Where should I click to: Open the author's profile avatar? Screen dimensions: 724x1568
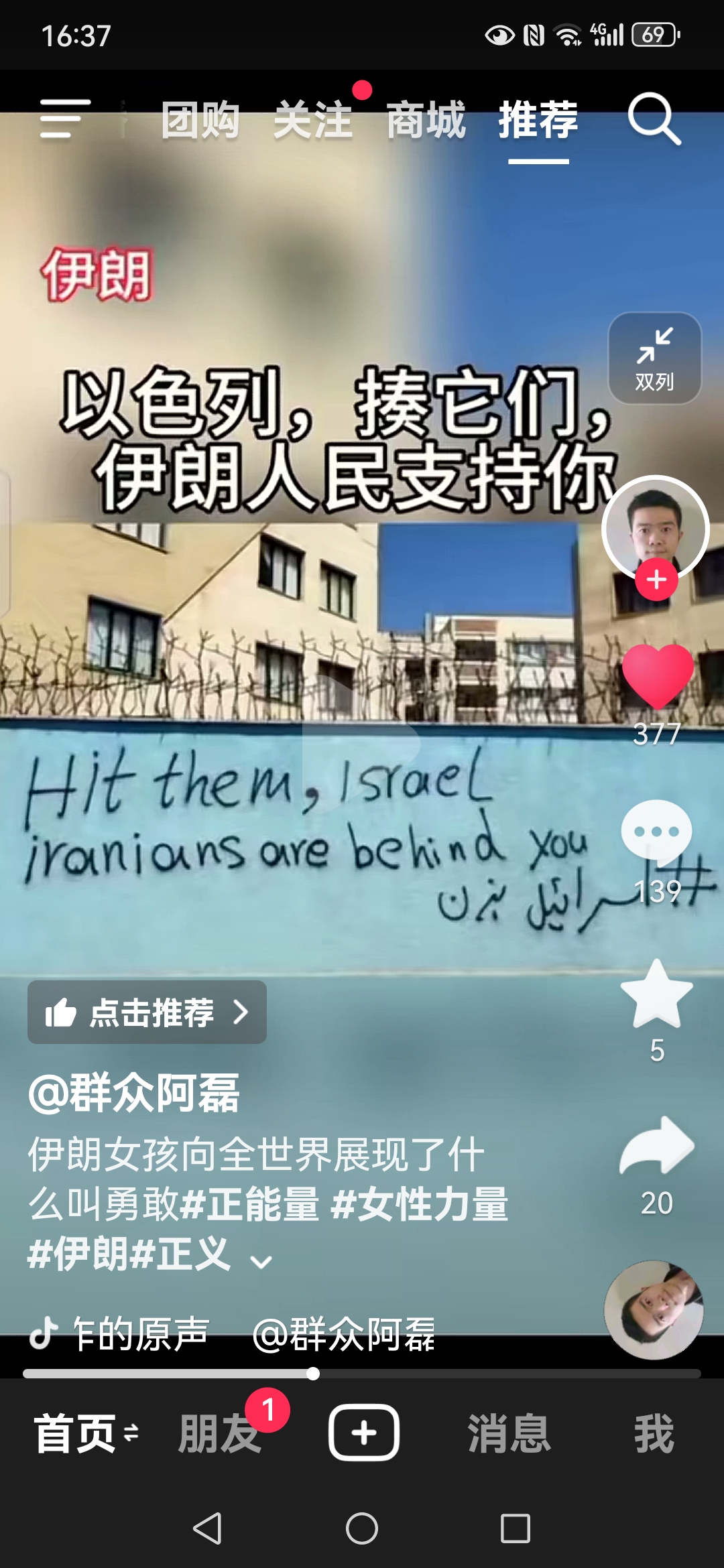tap(655, 526)
